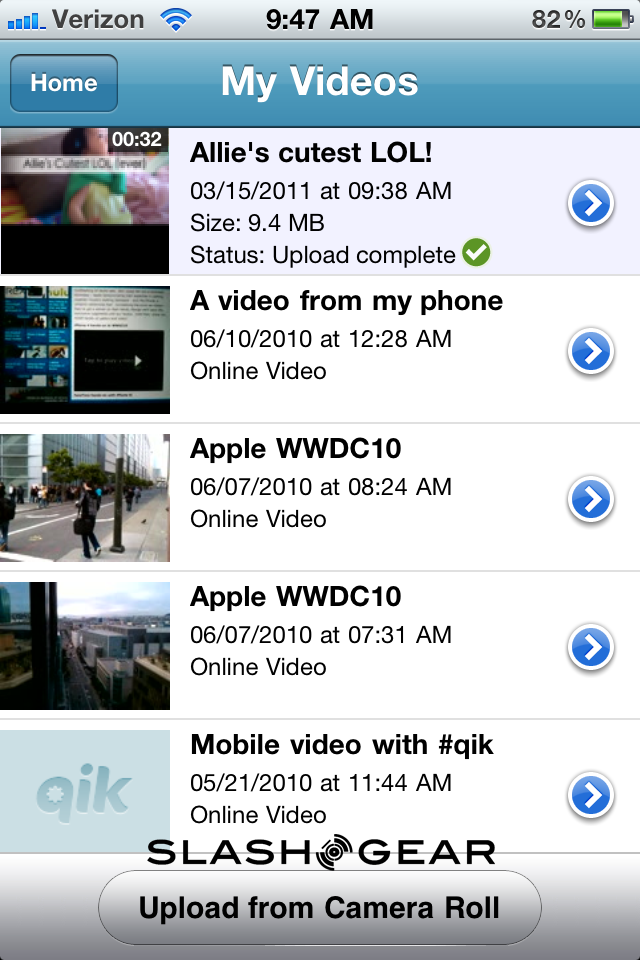This screenshot has height=960, width=640.
Task: Open details arrow for Mobile video with #qik
Action: (x=591, y=795)
